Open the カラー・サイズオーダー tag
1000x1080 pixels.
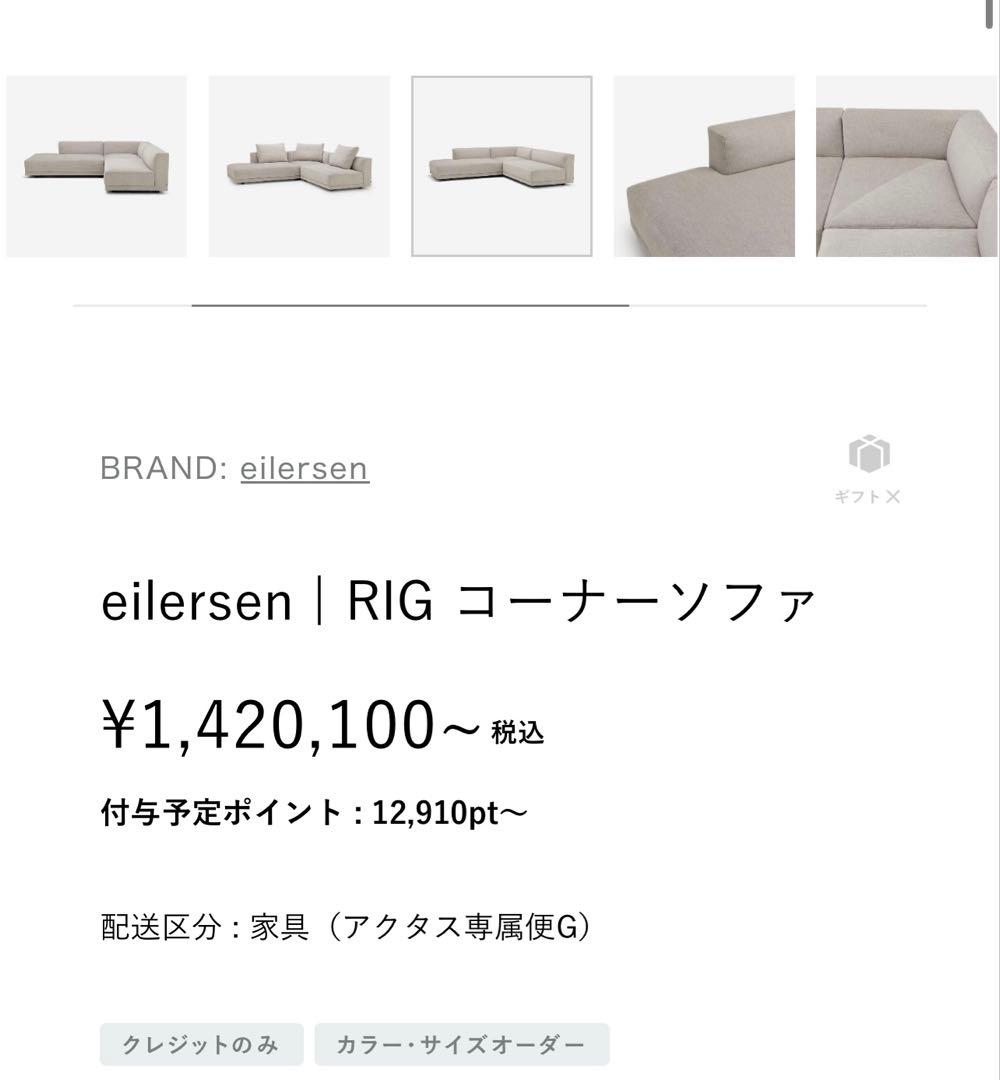click(460, 1044)
